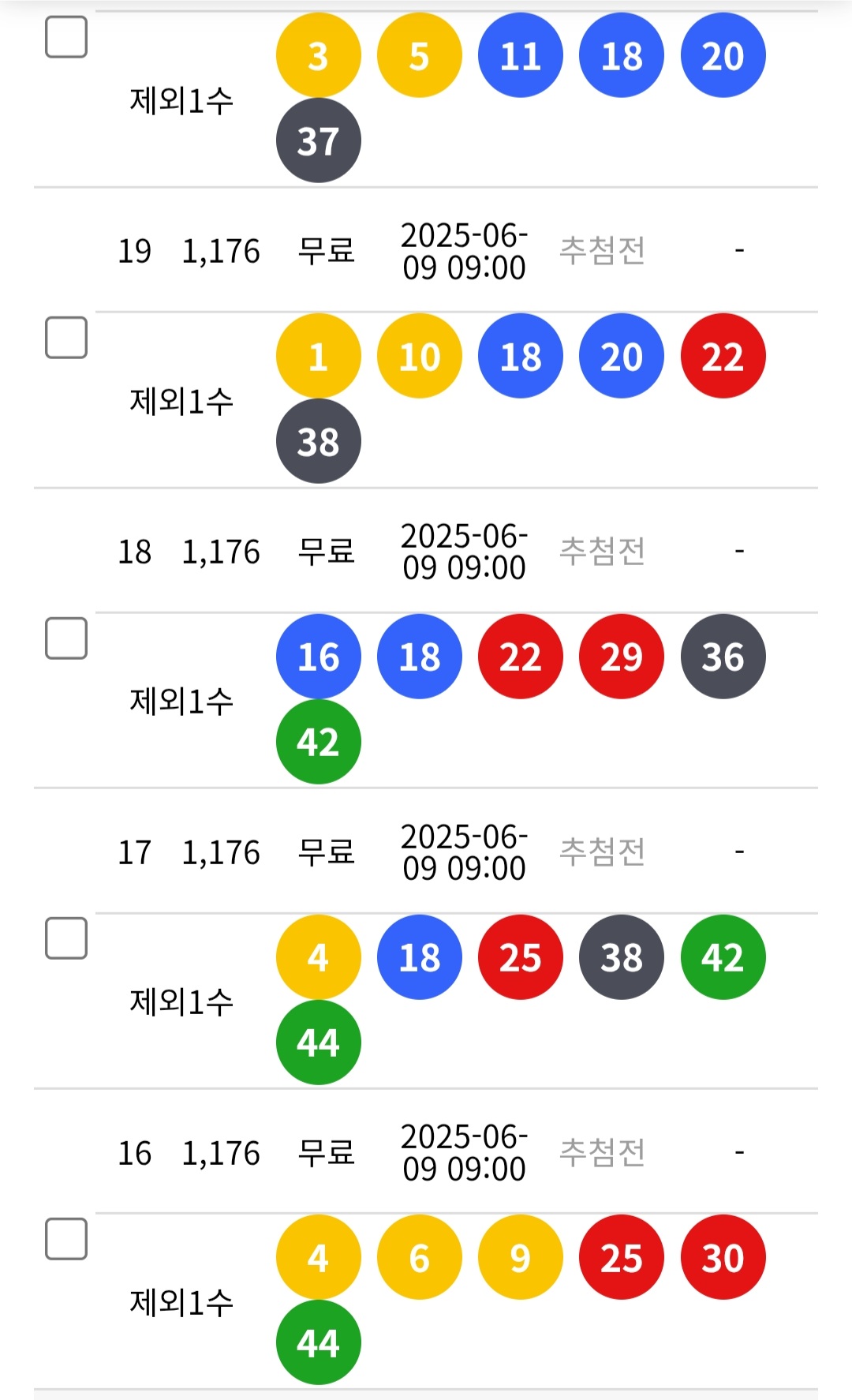Tick the checkbox for entry 18
Image resolution: width=852 pixels, height=1400 pixels.
(x=66, y=638)
